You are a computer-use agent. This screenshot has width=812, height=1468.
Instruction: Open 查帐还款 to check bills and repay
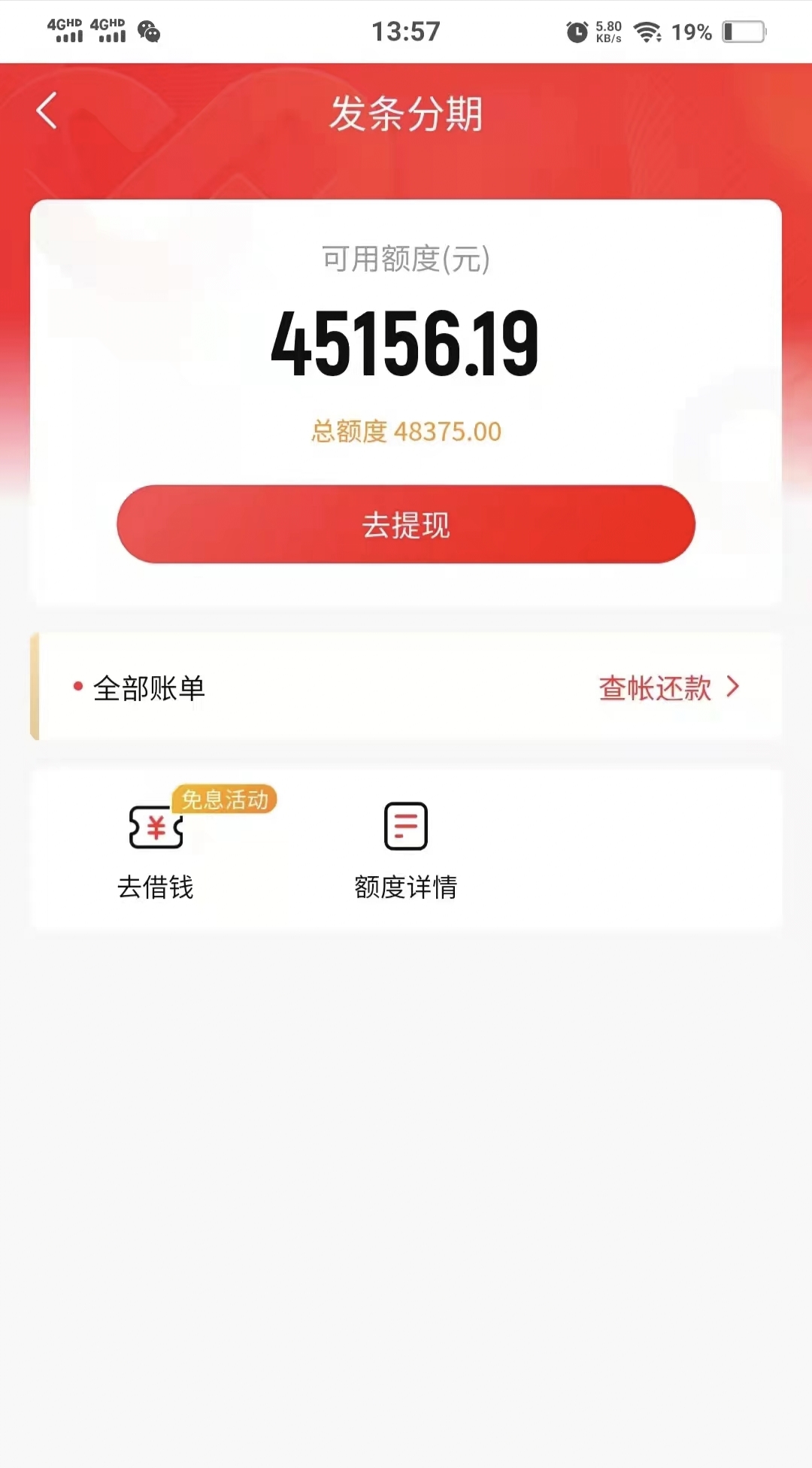click(669, 687)
